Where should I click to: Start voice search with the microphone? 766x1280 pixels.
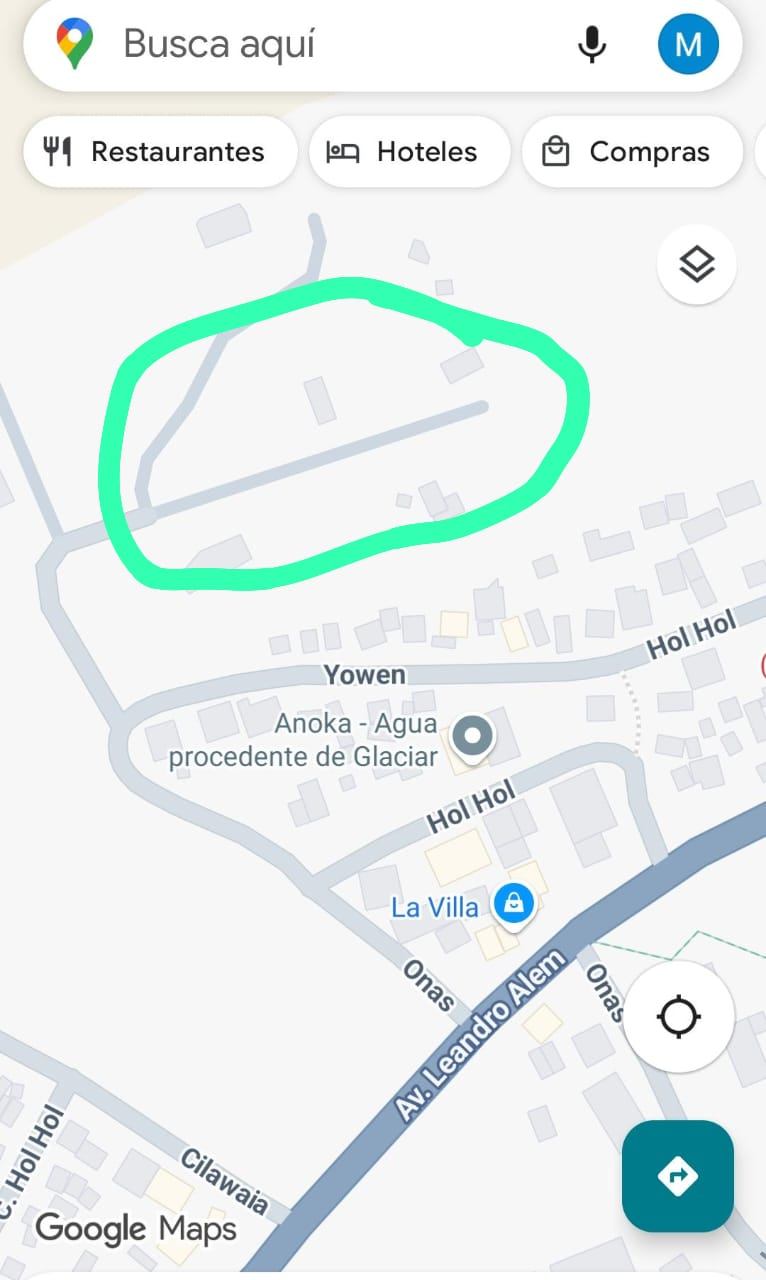click(x=592, y=44)
